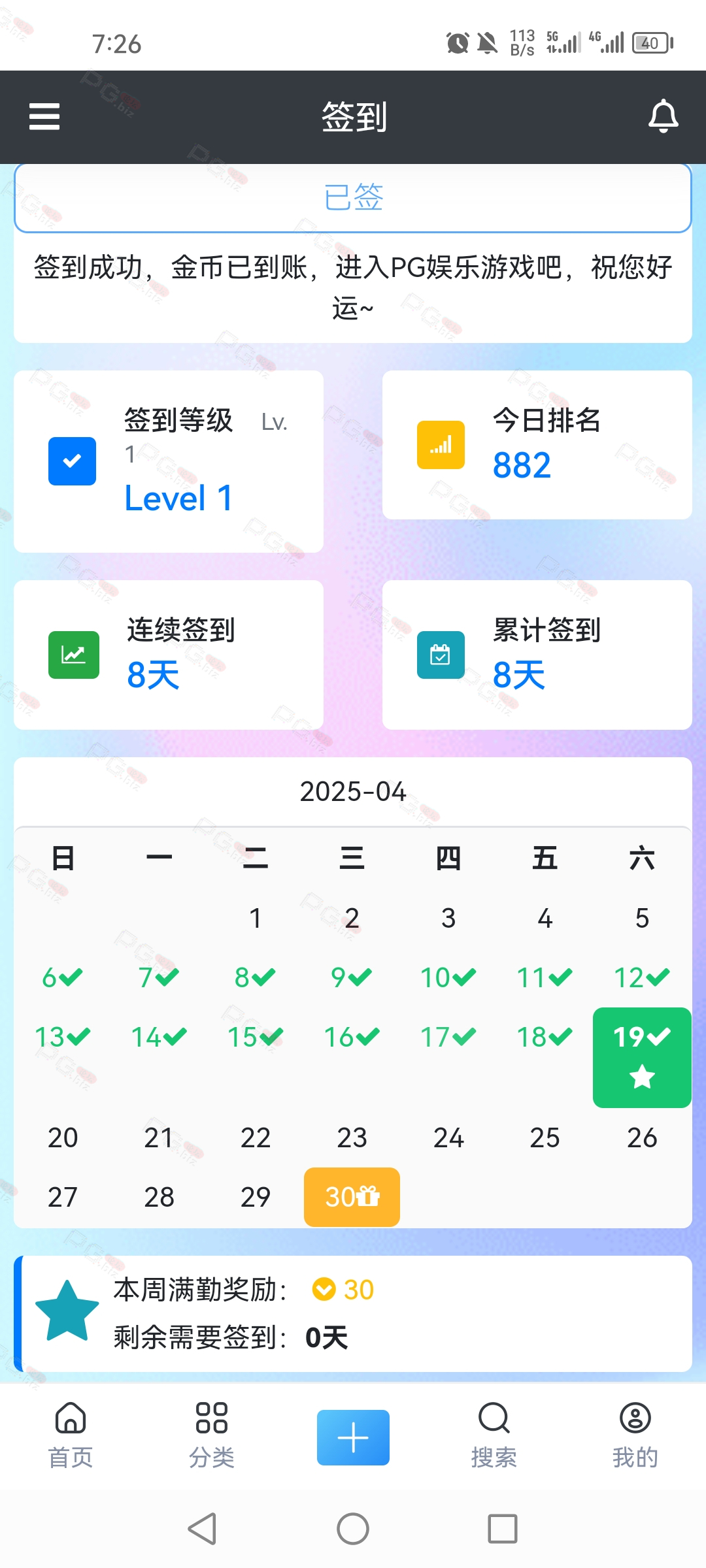
Task: Tap the 已签 sign-in button
Action: coord(353,198)
